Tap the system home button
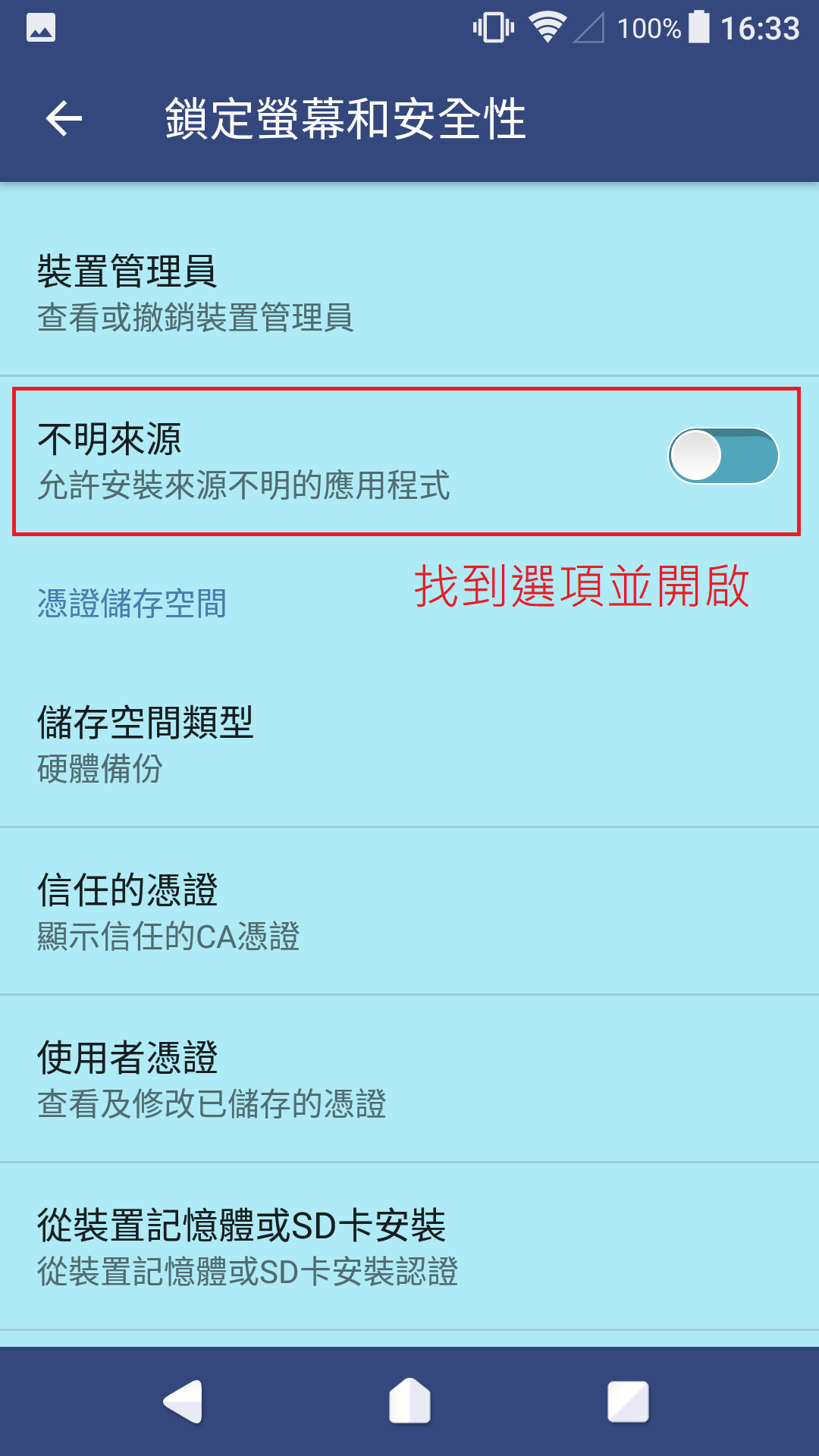819x1456 pixels. tap(409, 1401)
